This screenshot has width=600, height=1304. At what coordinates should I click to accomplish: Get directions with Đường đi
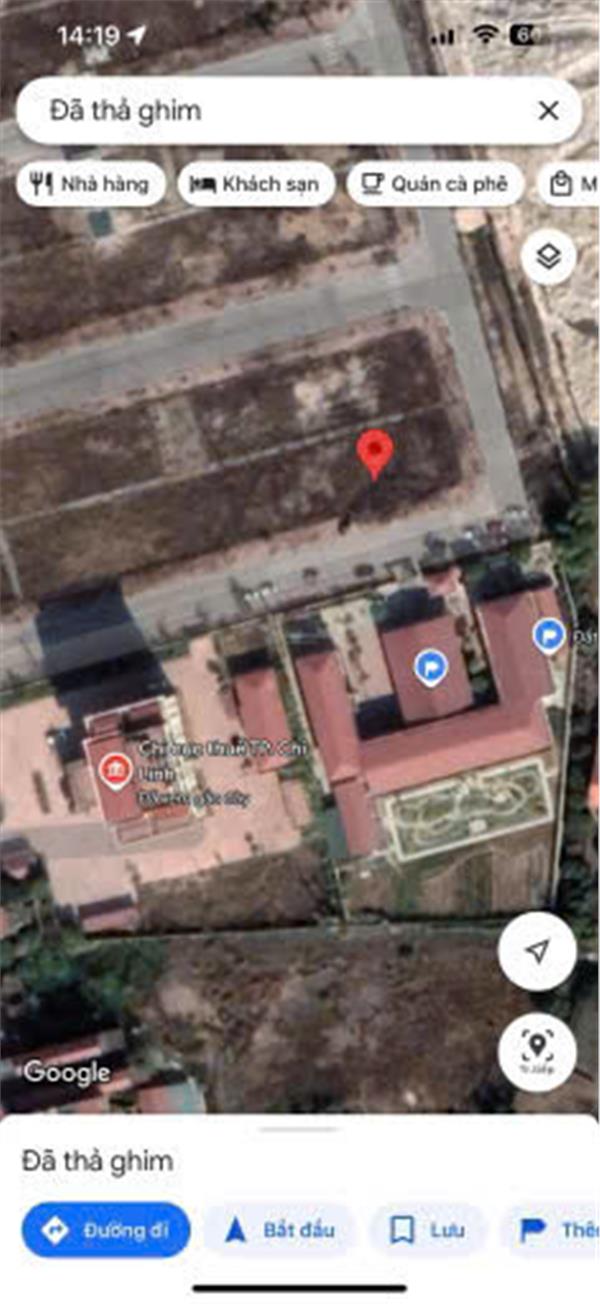(106, 1229)
